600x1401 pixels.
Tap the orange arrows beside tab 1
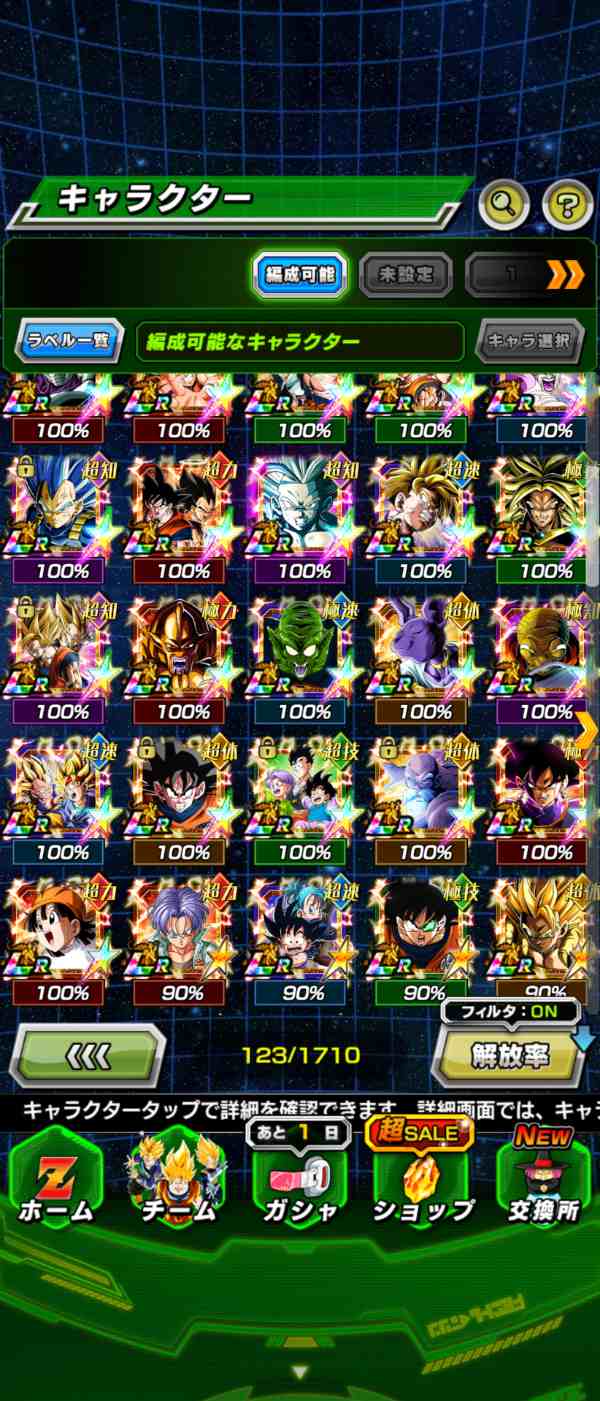(565, 274)
